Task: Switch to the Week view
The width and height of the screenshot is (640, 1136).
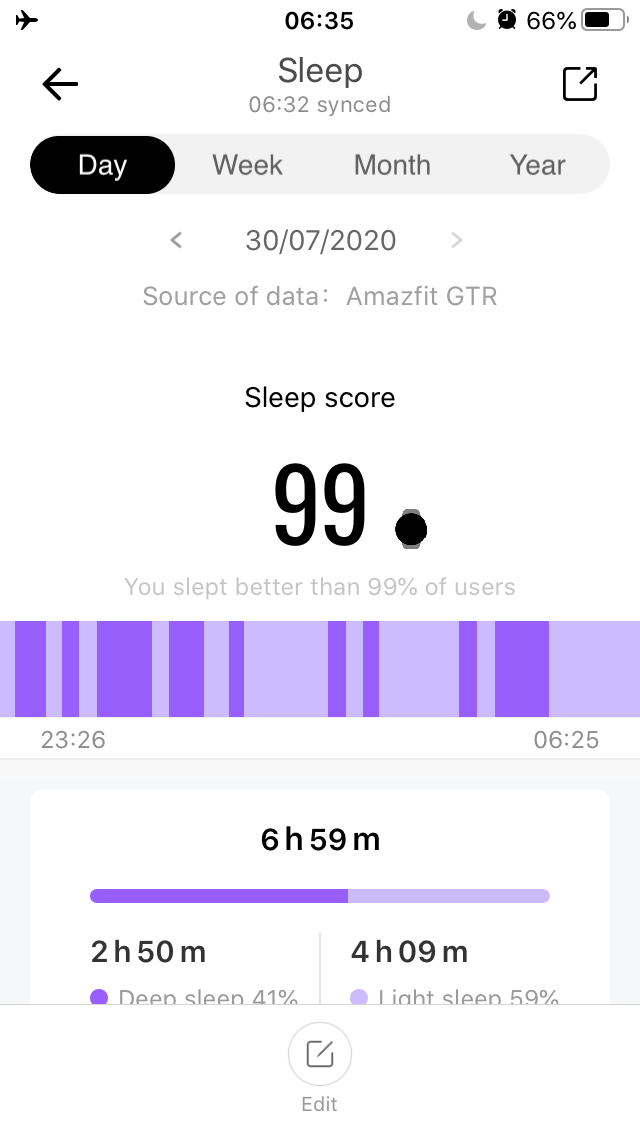Action: [x=247, y=165]
